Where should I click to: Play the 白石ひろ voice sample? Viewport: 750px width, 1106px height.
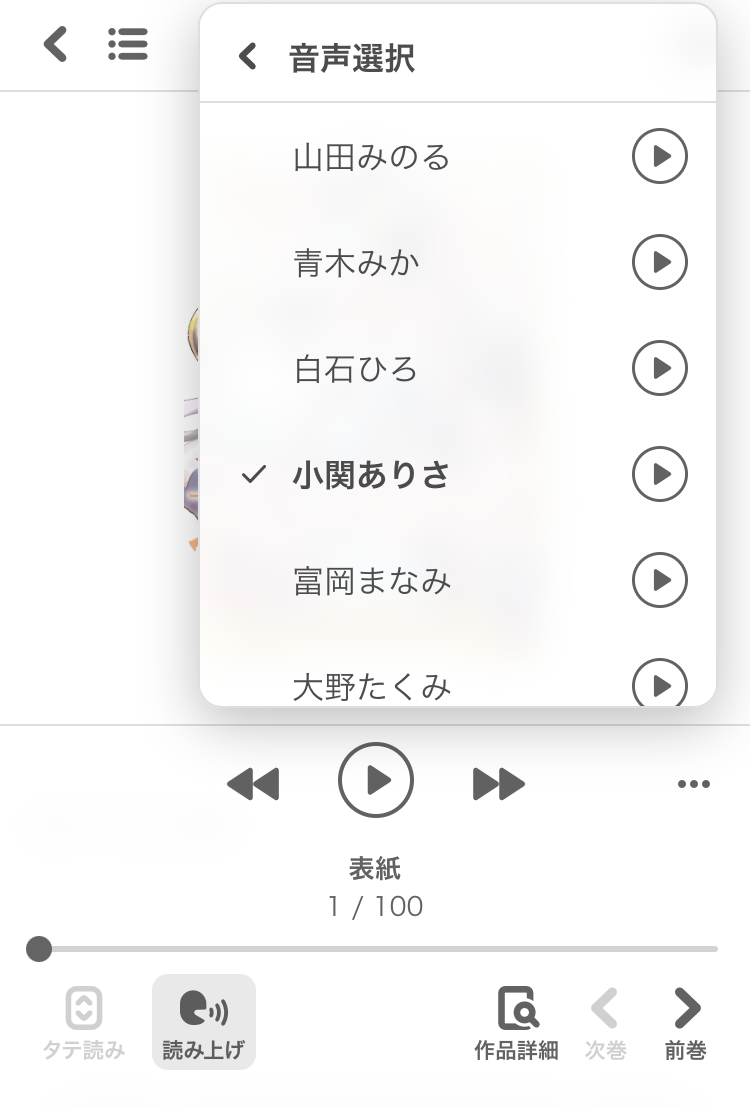(660, 368)
